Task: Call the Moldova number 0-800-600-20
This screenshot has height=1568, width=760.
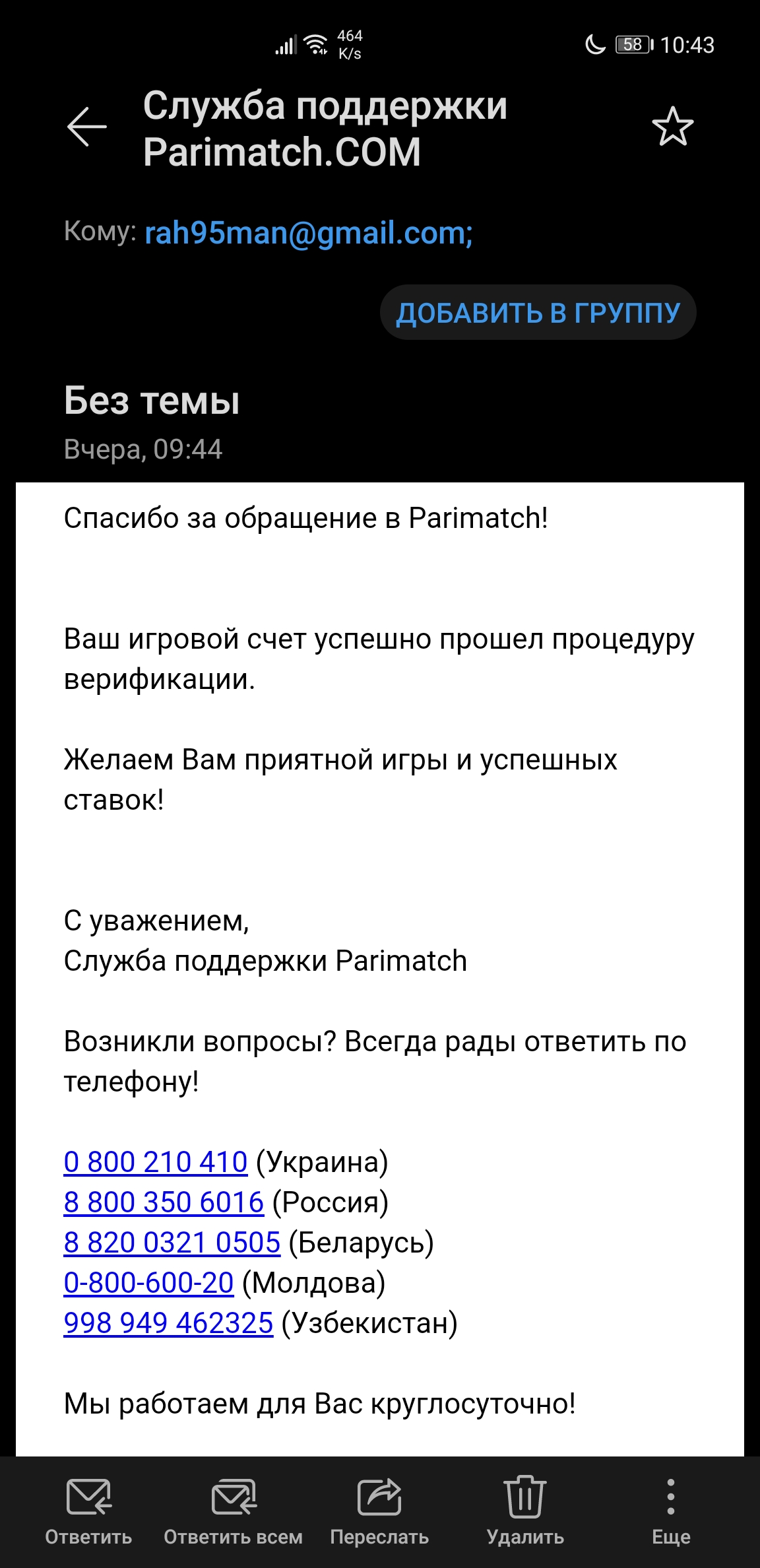Action: (x=148, y=1283)
